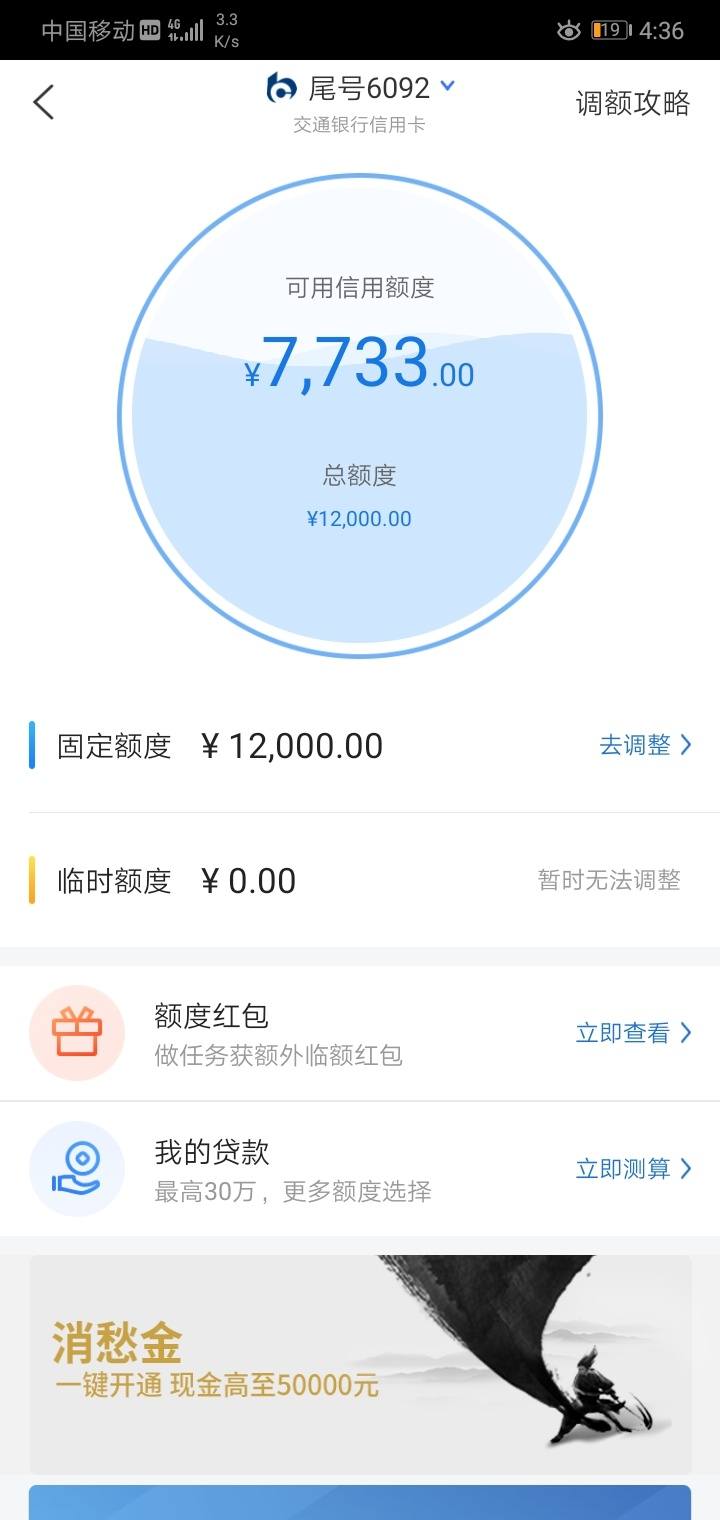Go back using the top-left arrow
This screenshot has height=1520, width=720.
43,102
